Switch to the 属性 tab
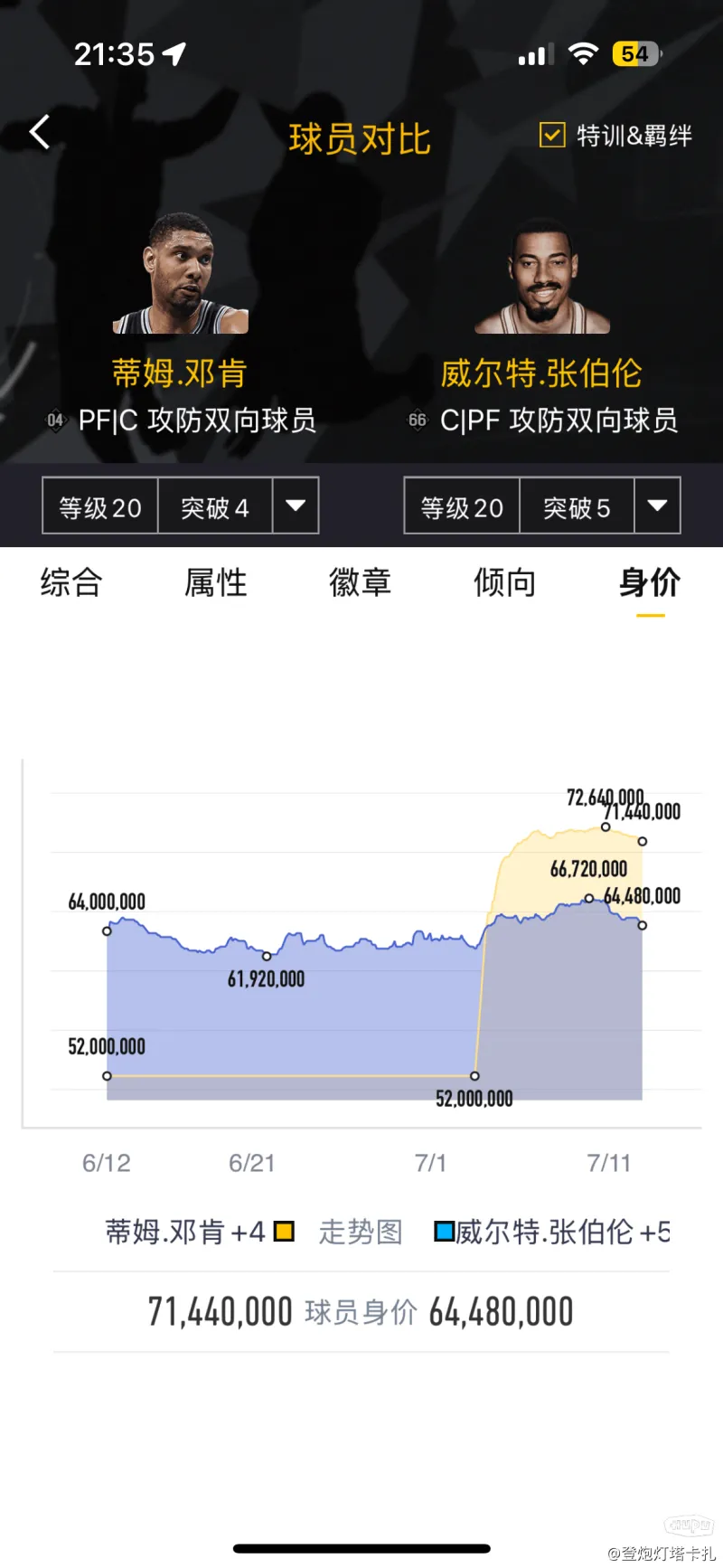The image size is (723, 1568). [x=216, y=582]
